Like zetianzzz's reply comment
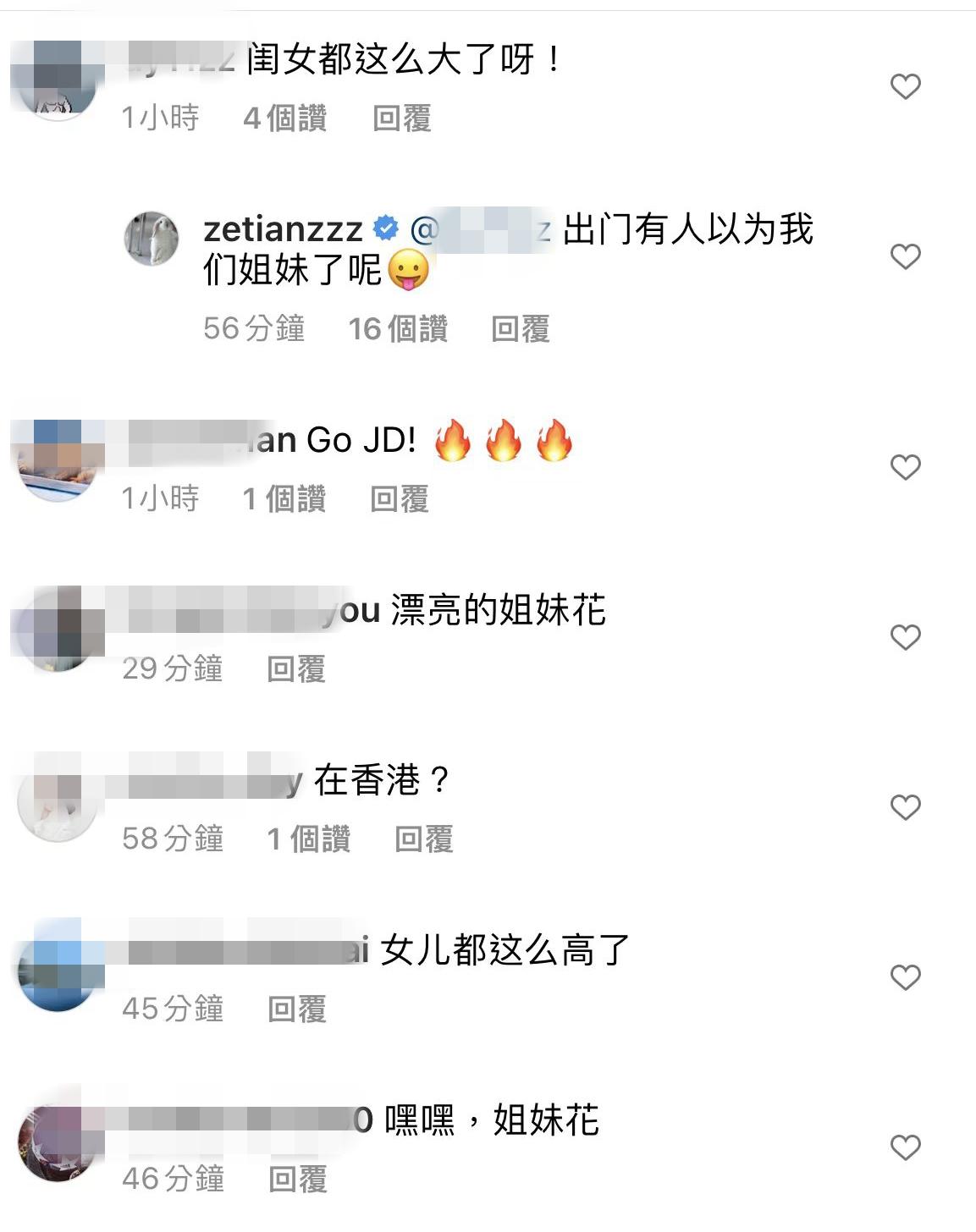Image resolution: width=976 pixels, height=1232 pixels. point(905,256)
